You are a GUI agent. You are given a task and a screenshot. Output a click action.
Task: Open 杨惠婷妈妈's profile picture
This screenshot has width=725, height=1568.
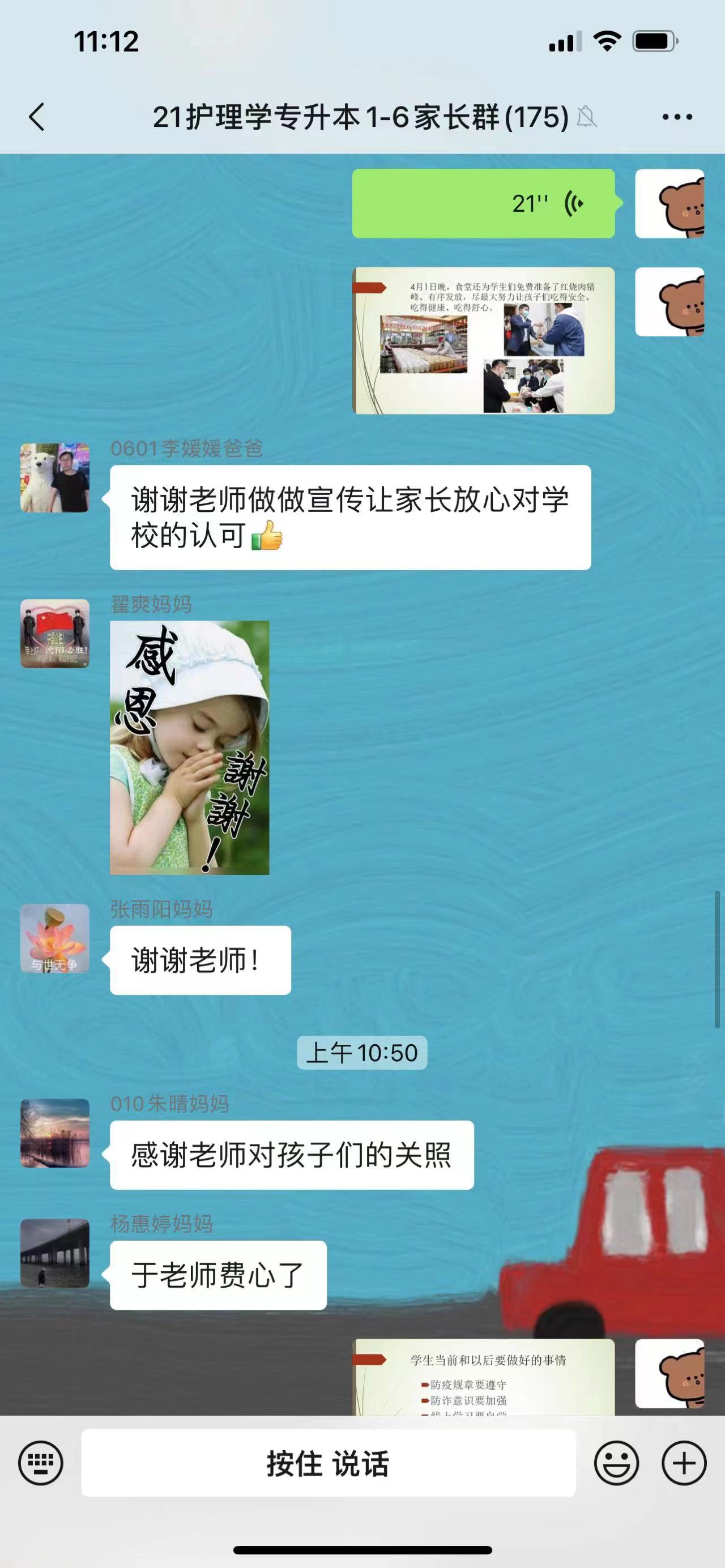55,1253
